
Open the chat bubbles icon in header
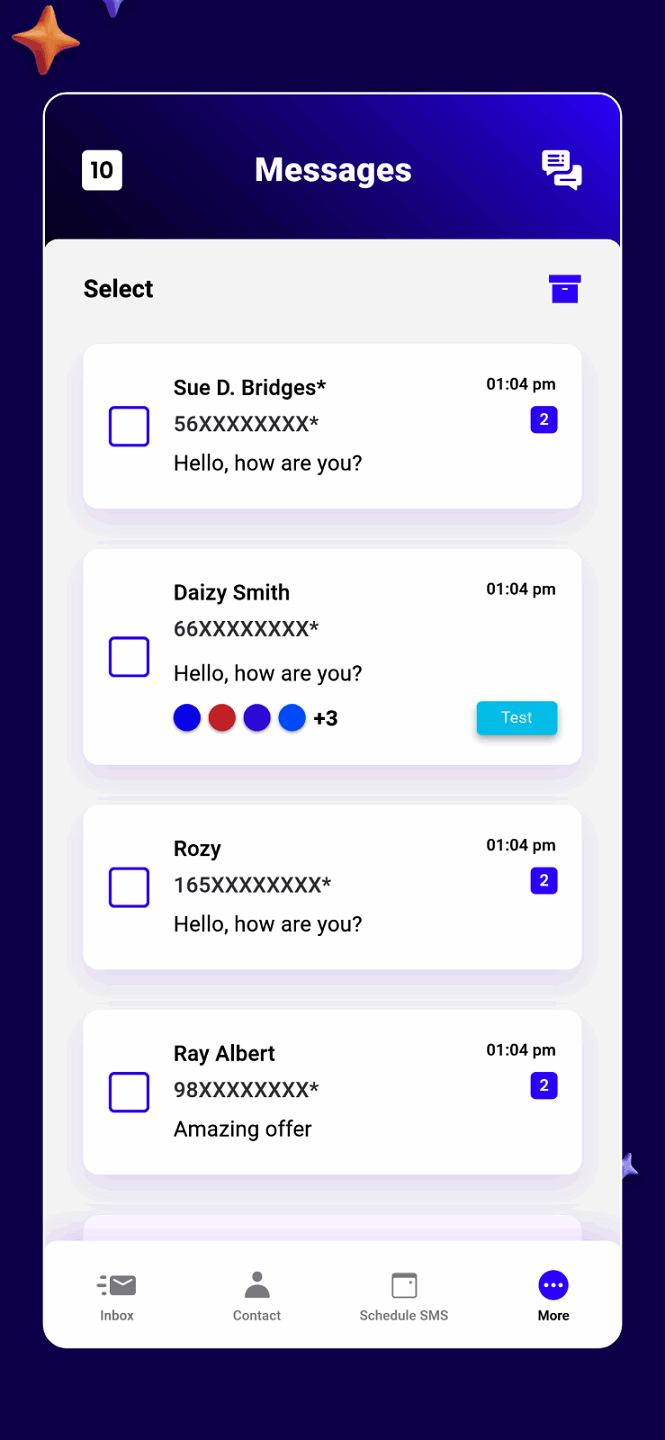pos(562,170)
